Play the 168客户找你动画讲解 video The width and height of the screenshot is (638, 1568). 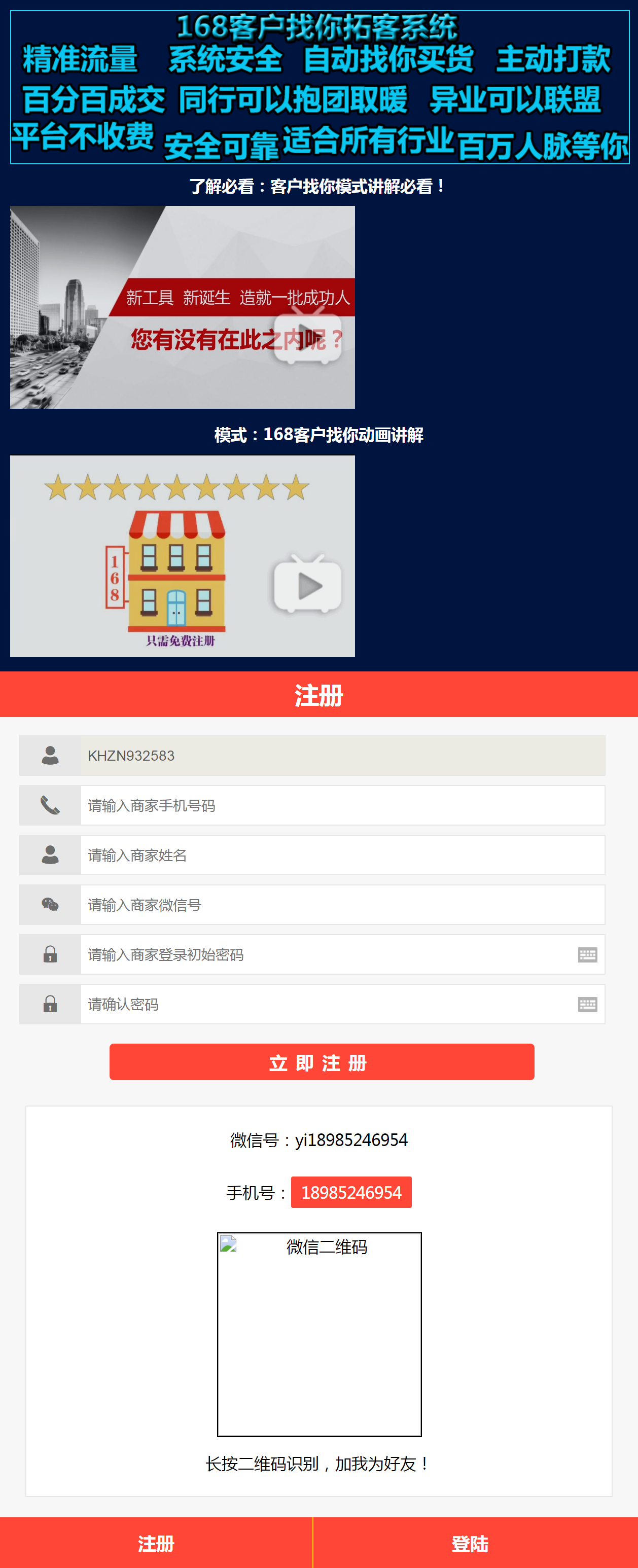(x=307, y=586)
